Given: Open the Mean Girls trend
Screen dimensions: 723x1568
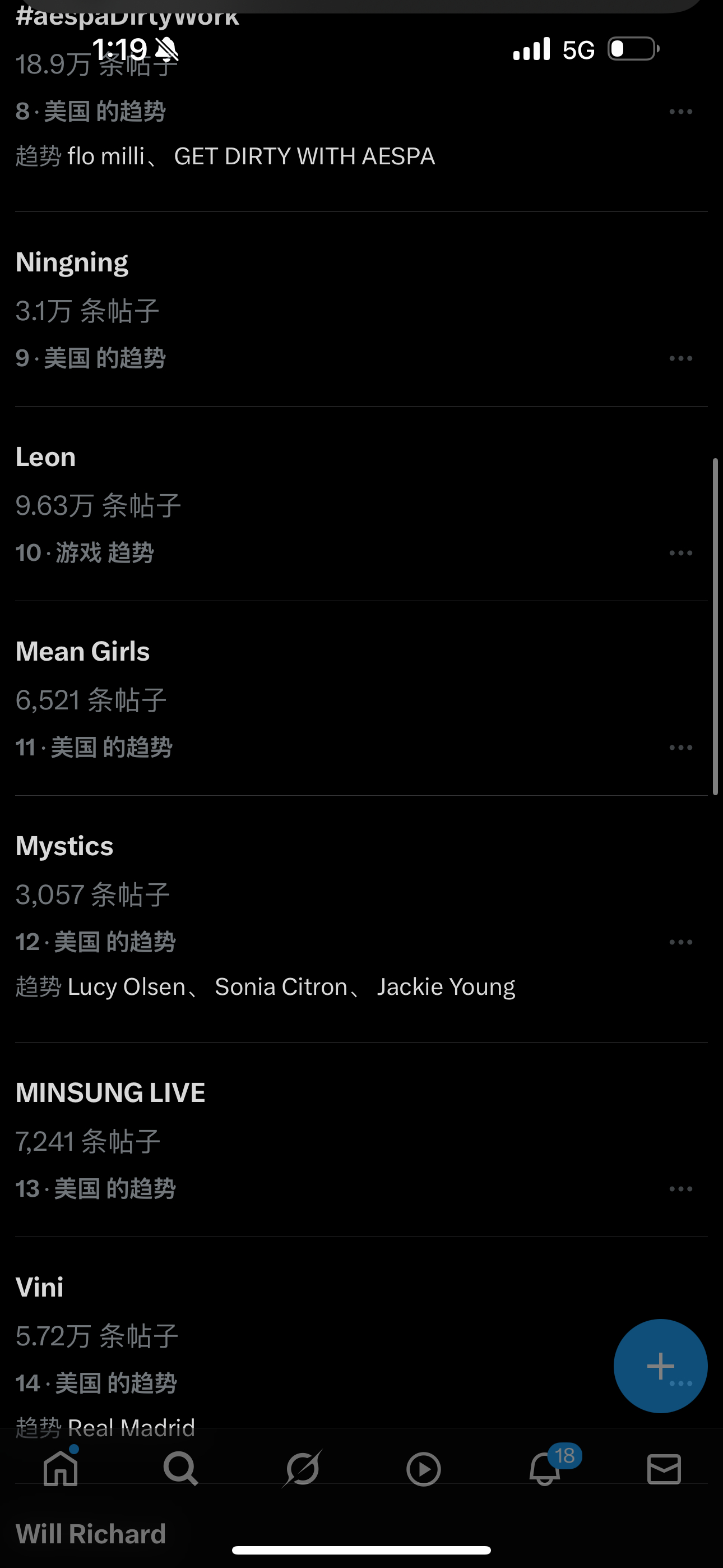Looking at the screenshot, I should 361,699.
